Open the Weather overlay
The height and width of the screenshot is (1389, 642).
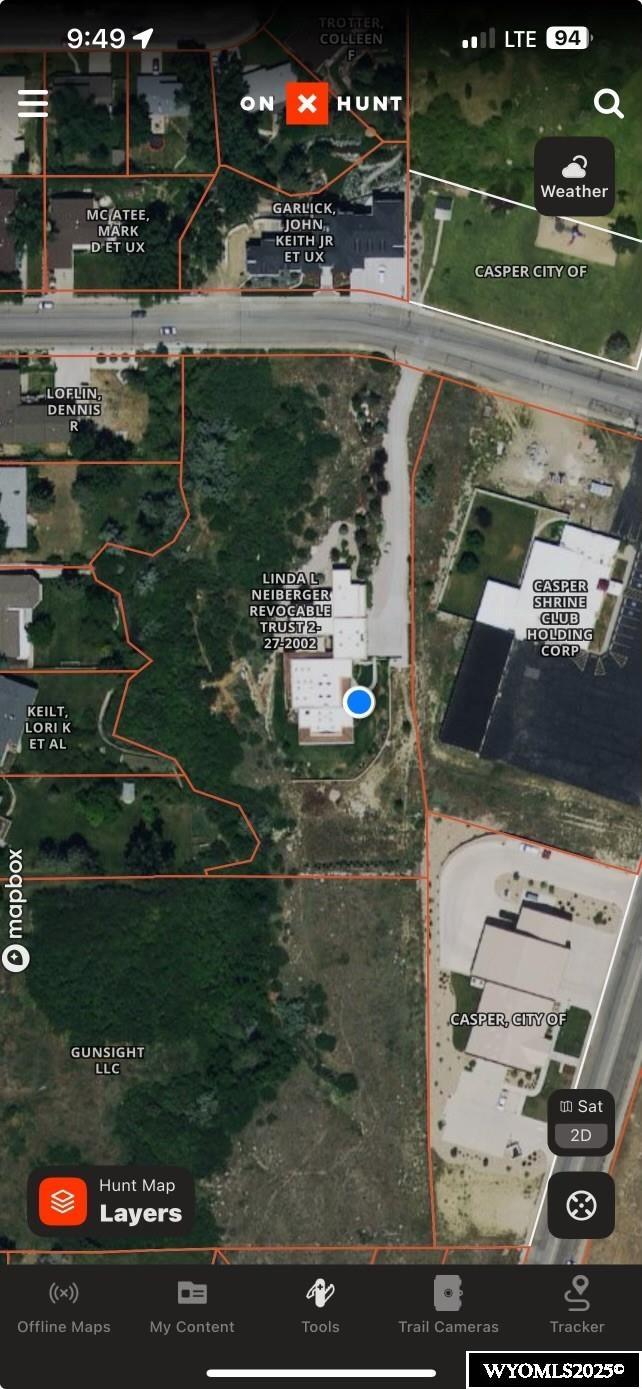click(x=574, y=177)
